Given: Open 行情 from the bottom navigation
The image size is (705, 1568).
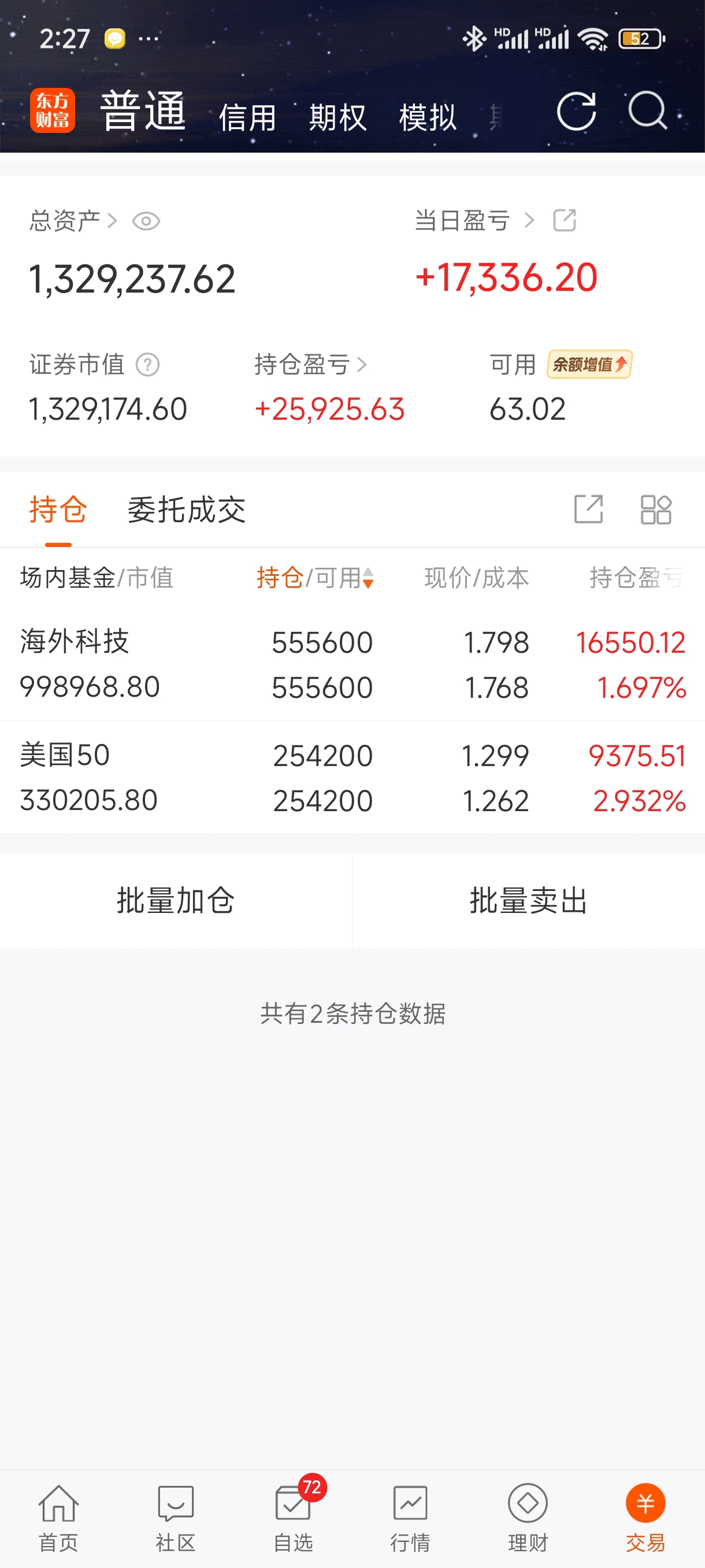Looking at the screenshot, I should coord(411,1515).
